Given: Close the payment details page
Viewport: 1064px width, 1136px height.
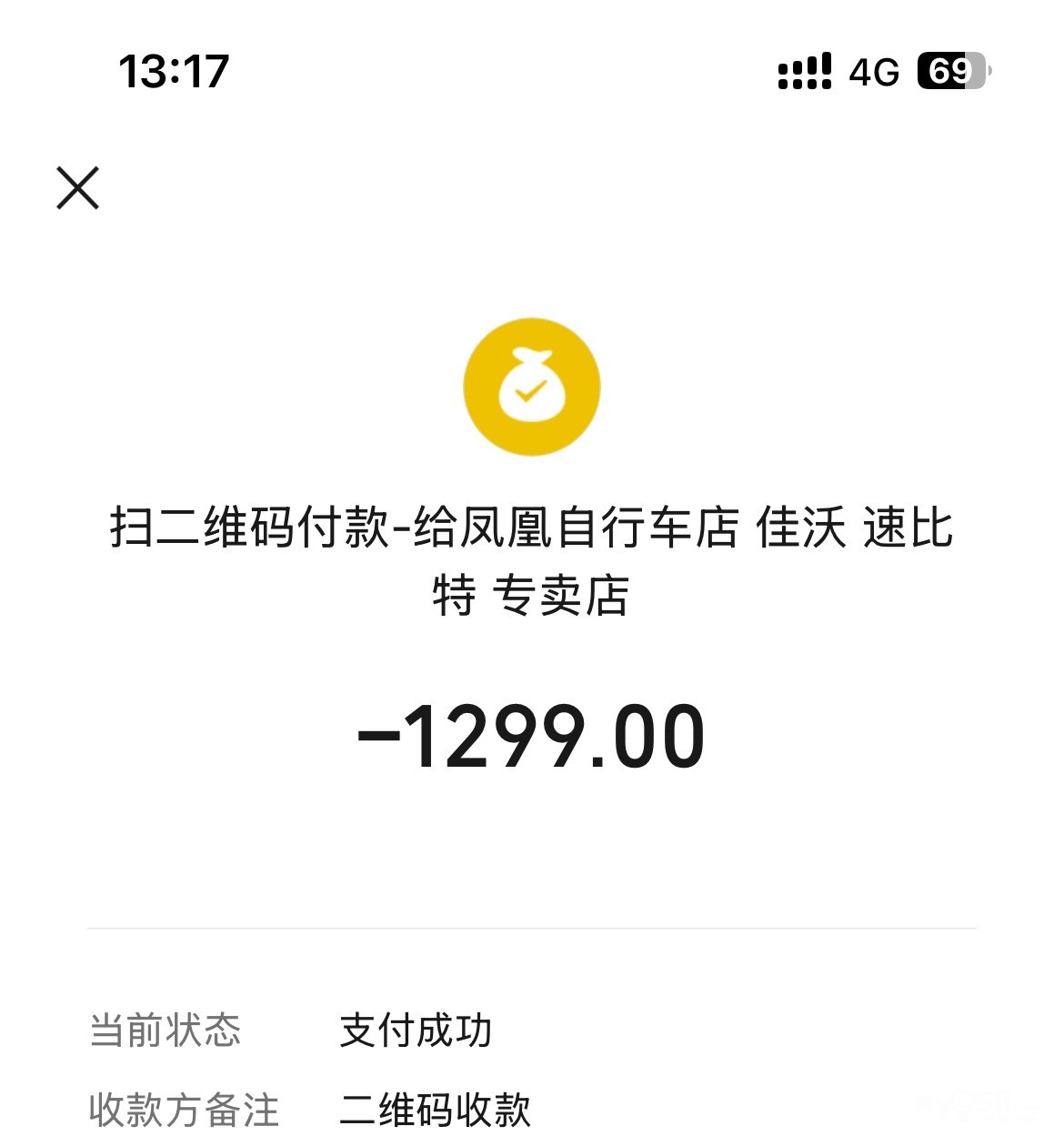Looking at the screenshot, I should coord(78,188).
